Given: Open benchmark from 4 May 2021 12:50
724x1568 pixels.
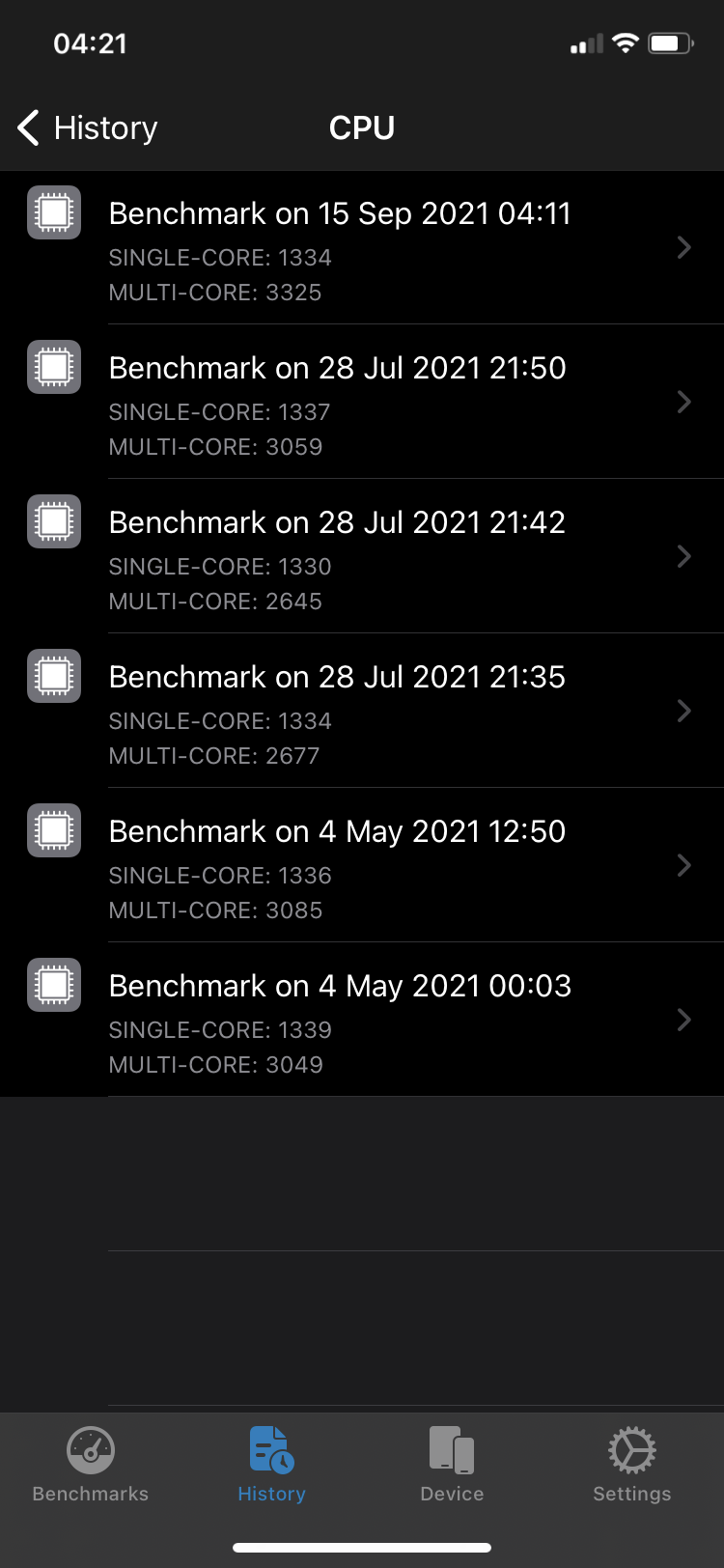Looking at the screenshot, I should pyautogui.click(x=362, y=866).
